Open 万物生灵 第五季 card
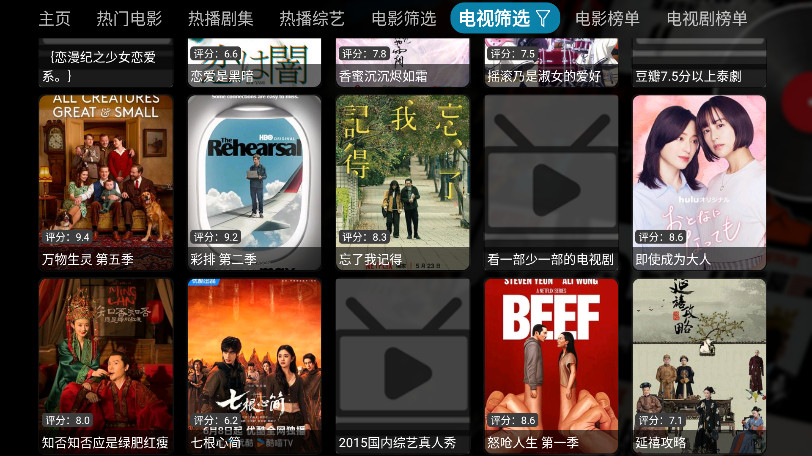 pos(106,182)
